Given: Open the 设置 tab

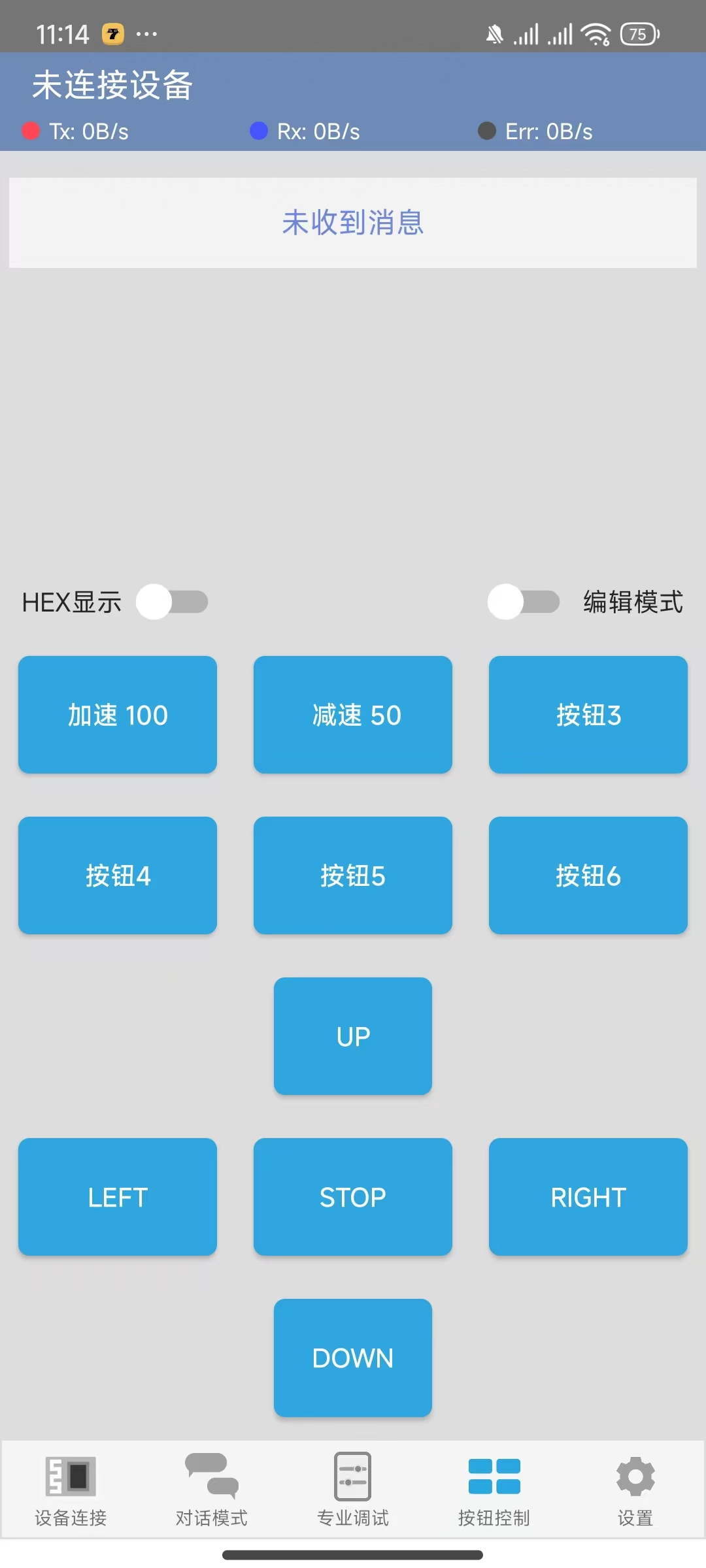Looking at the screenshot, I should [635, 1490].
